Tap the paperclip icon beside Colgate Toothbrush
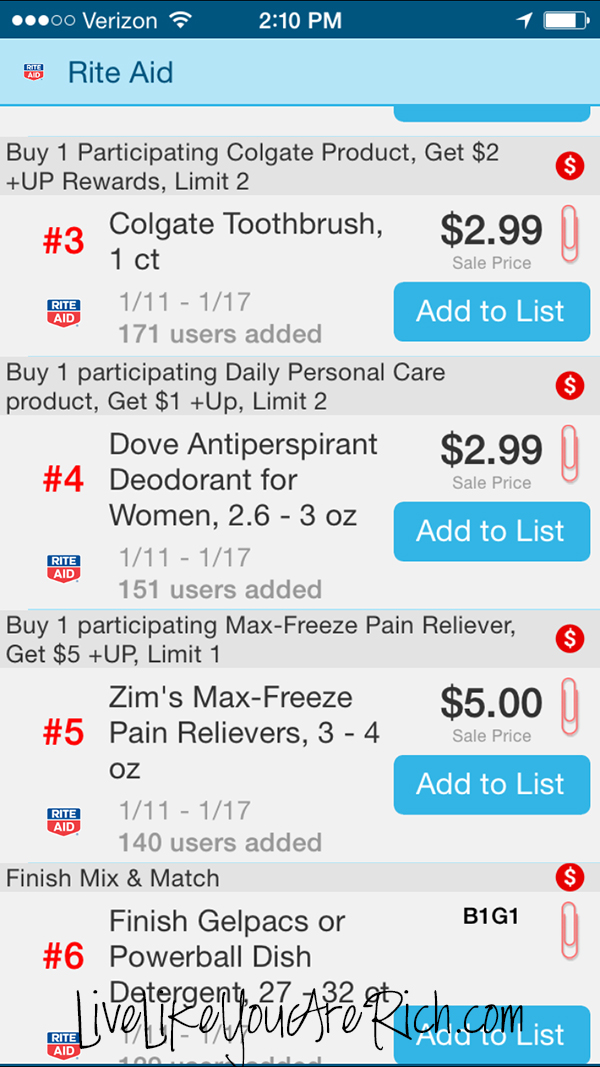Image resolution: width=600 pixels, height=1067 pixels. (x=569, y=234)
